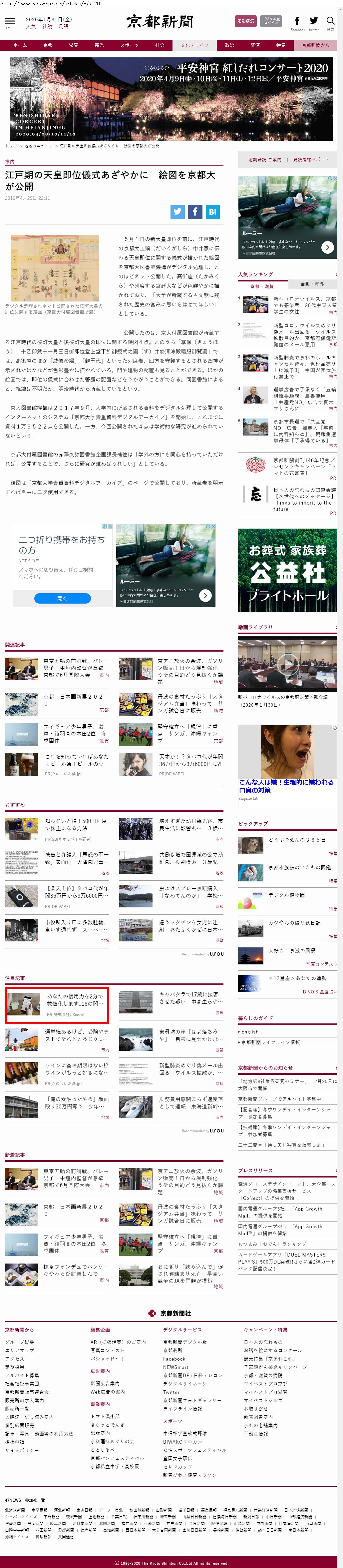Share article with Hatena B! button

[212, 212]
